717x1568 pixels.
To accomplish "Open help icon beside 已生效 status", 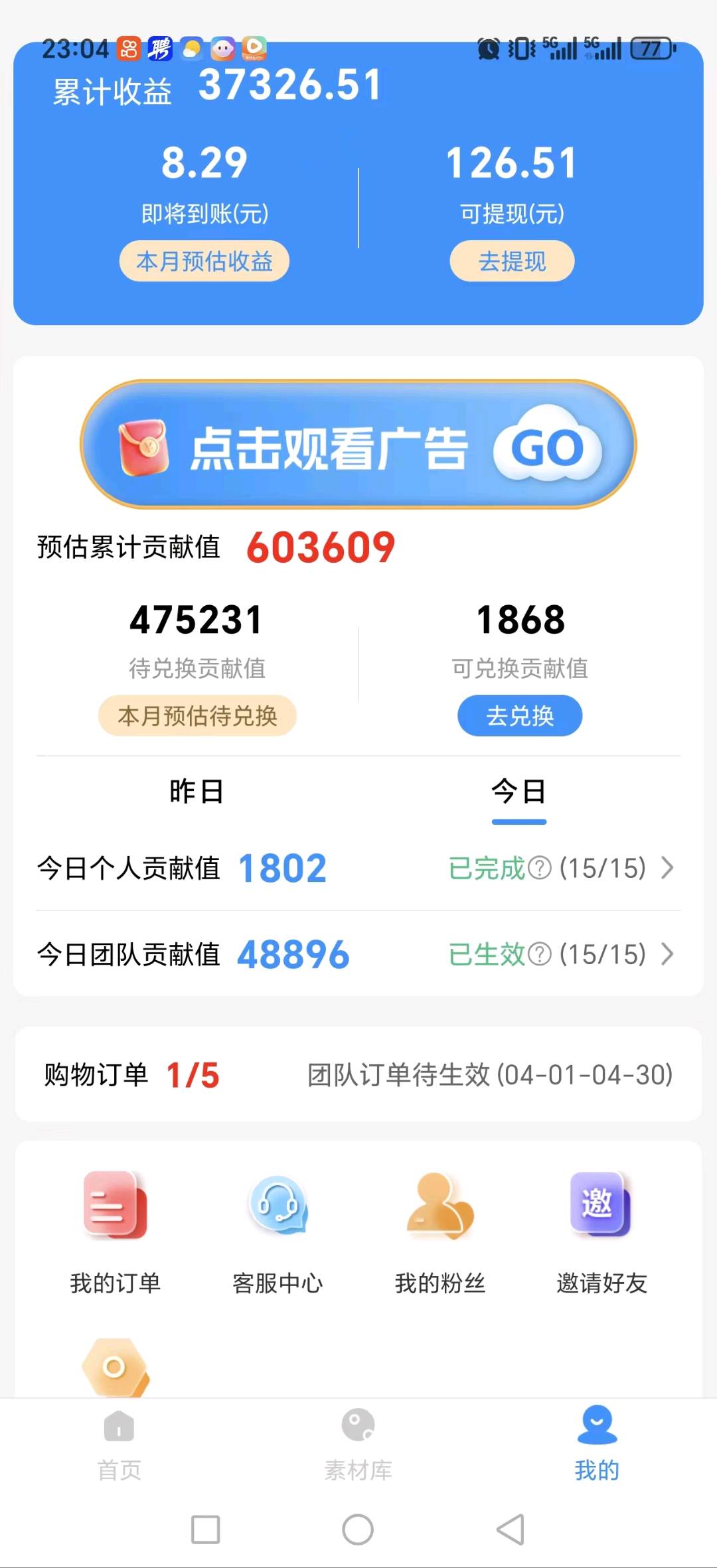I will 541,954.
